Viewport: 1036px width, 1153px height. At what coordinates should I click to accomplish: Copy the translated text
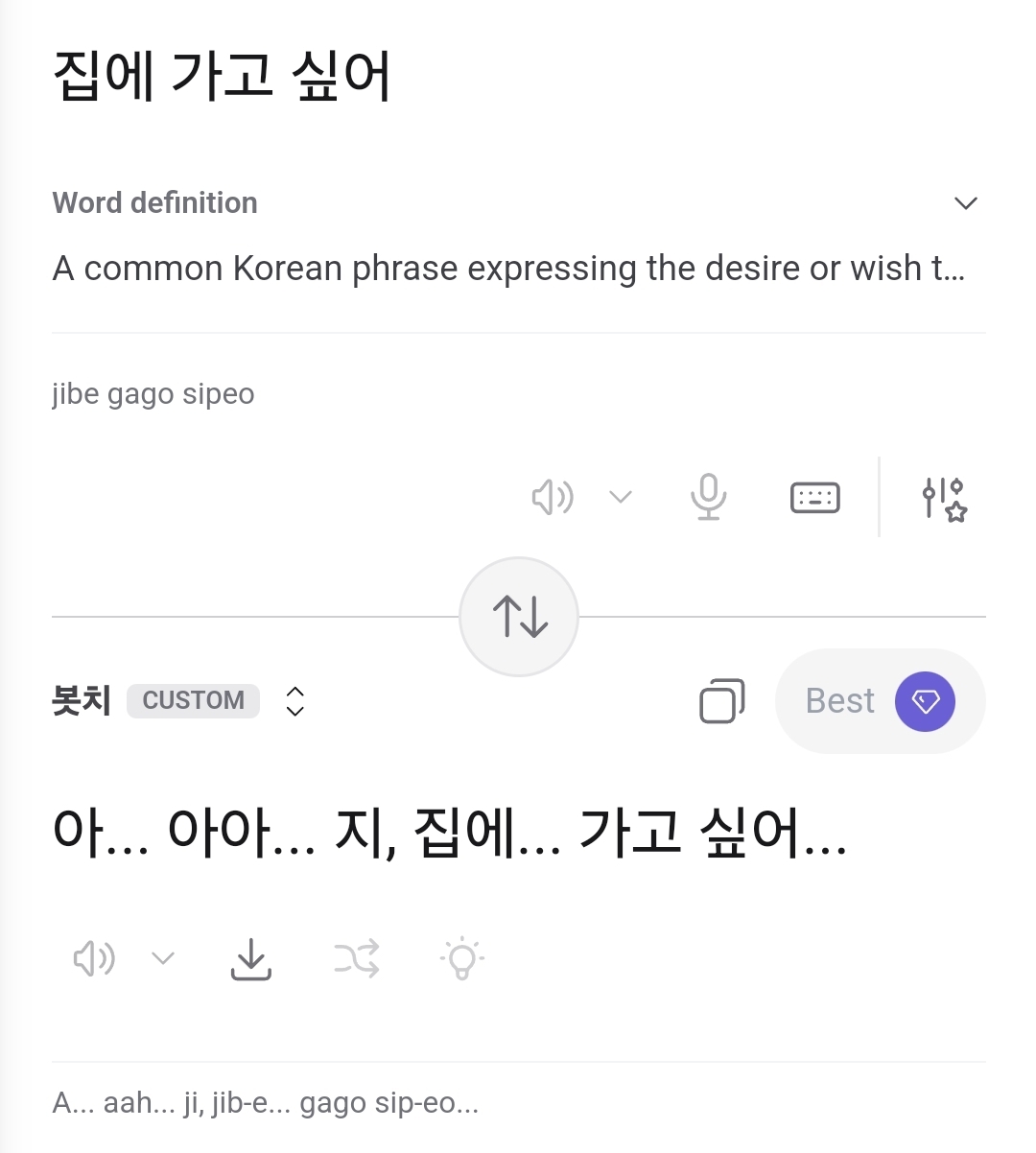click(722, 700)
